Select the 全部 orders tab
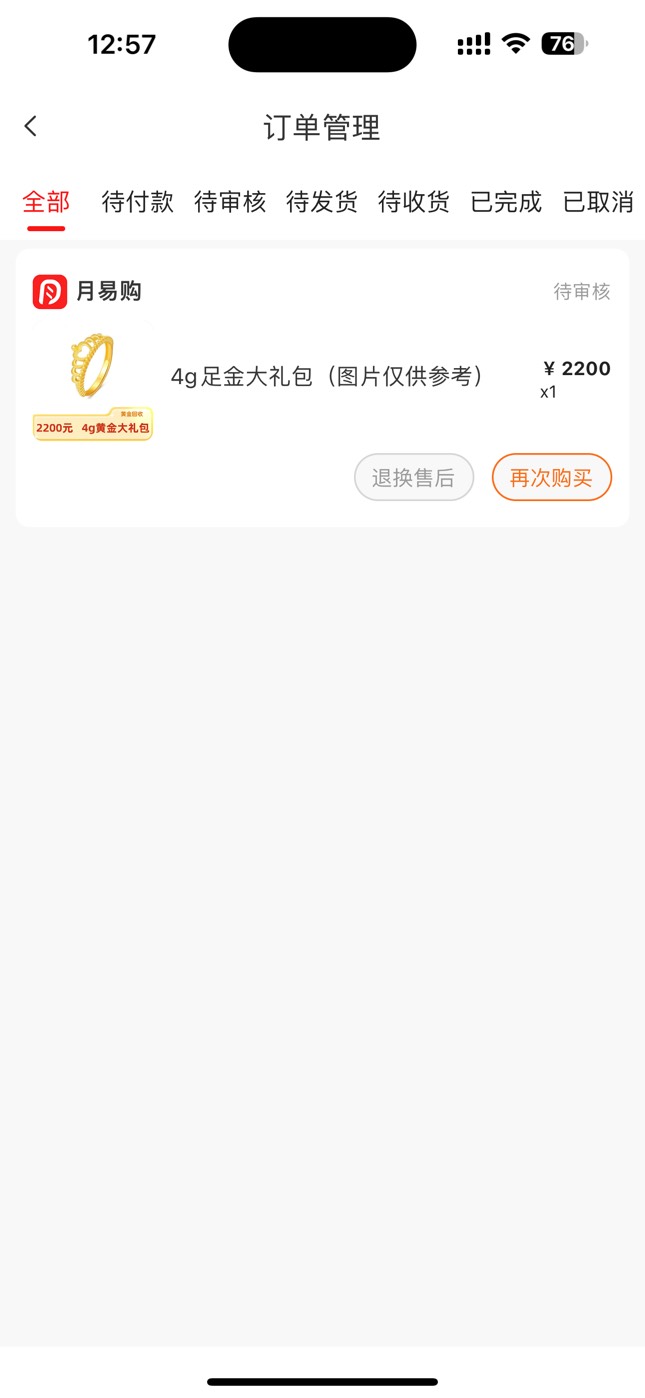The height and width of the screenshot is (1398, 645). pos(46,202)
